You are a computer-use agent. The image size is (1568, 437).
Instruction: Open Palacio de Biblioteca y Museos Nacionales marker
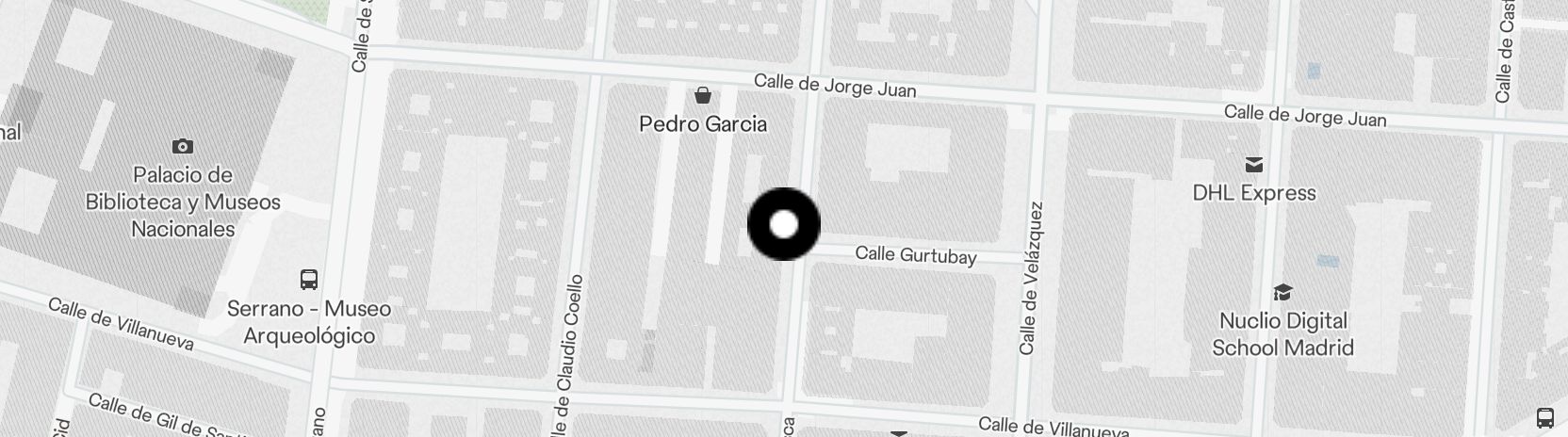(183, 146)
